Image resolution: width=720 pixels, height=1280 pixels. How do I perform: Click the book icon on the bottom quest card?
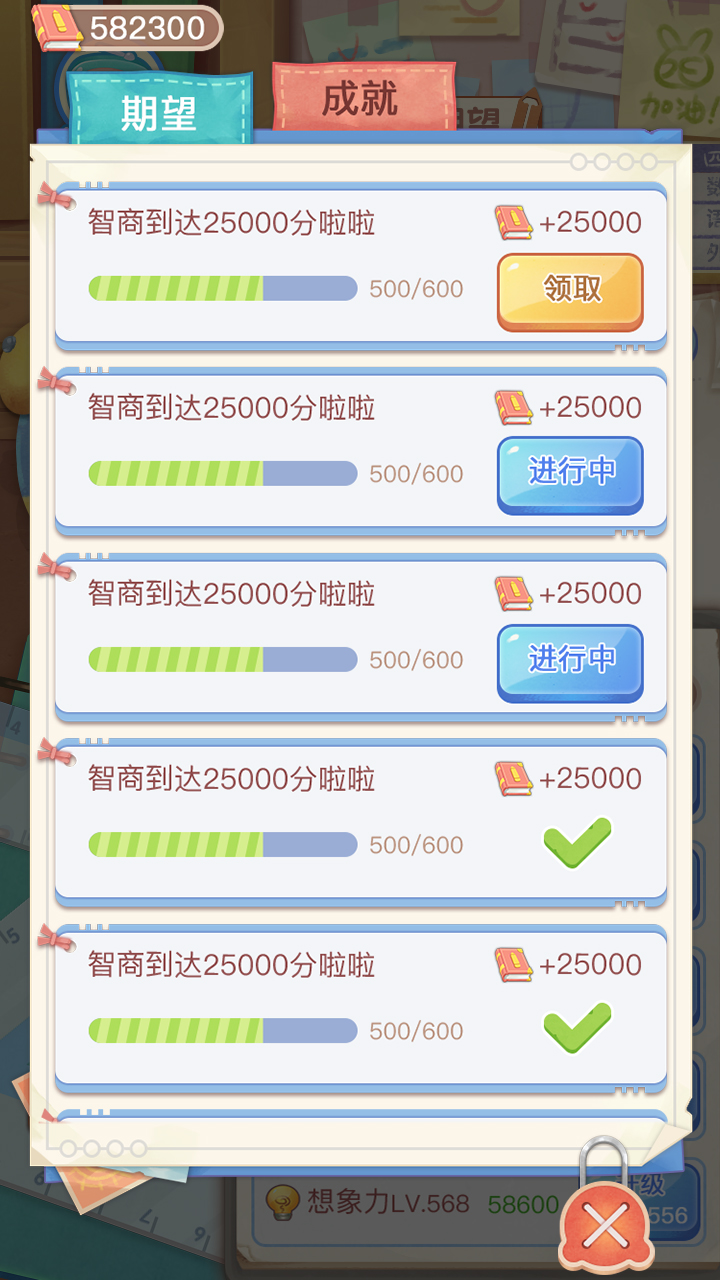point(513,963)
